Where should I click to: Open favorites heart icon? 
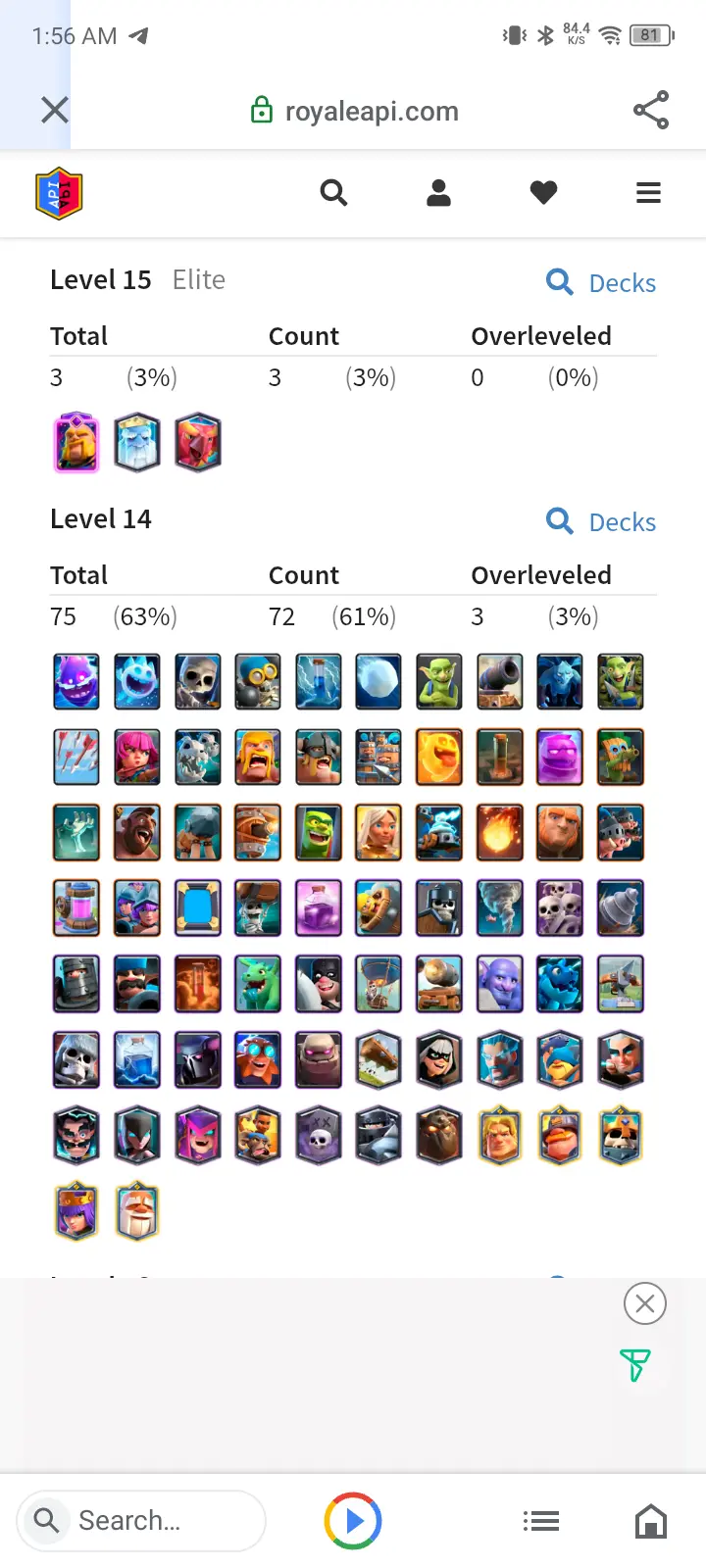click(543, 193)
